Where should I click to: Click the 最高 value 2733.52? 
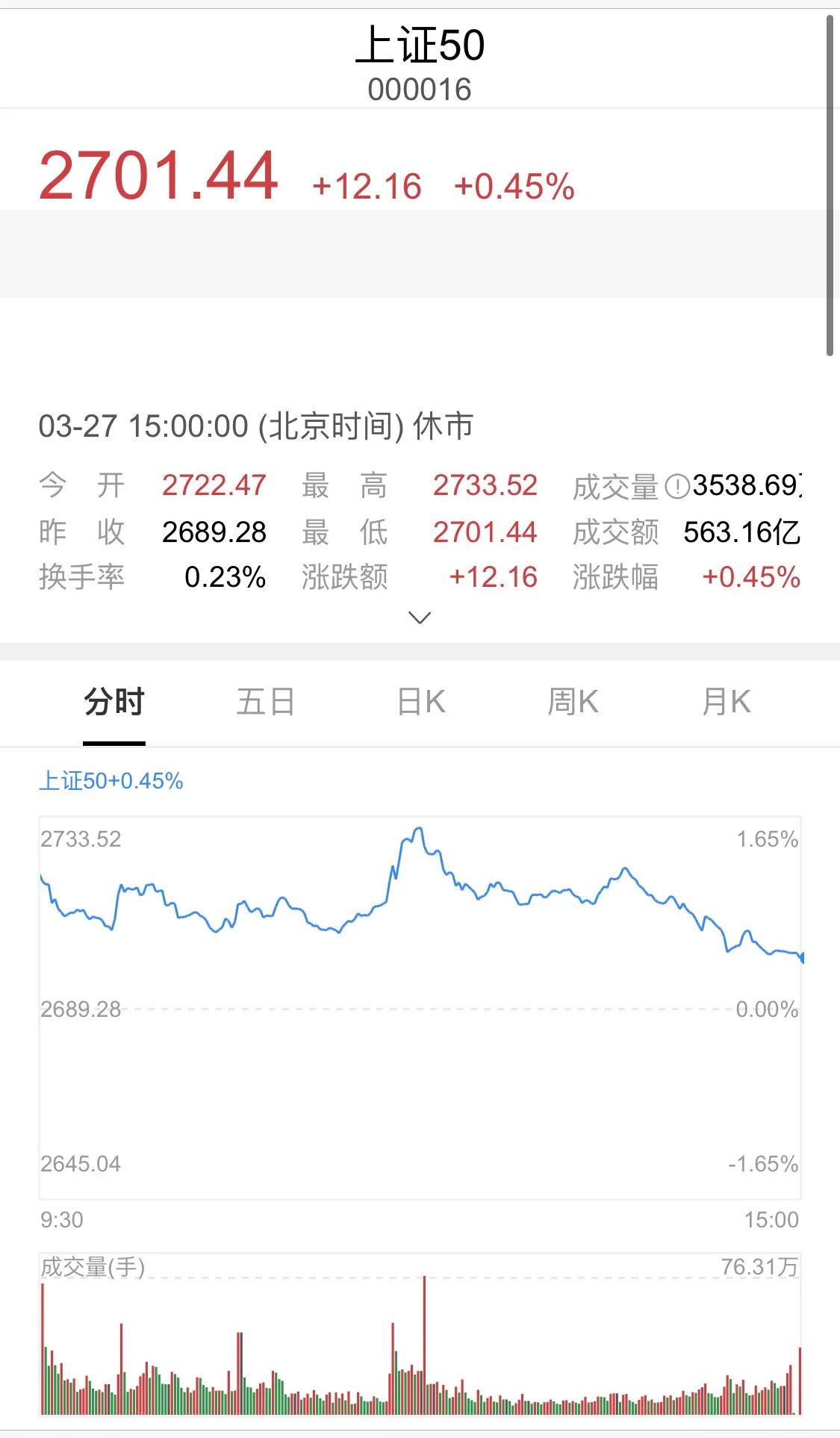point(486,485)
